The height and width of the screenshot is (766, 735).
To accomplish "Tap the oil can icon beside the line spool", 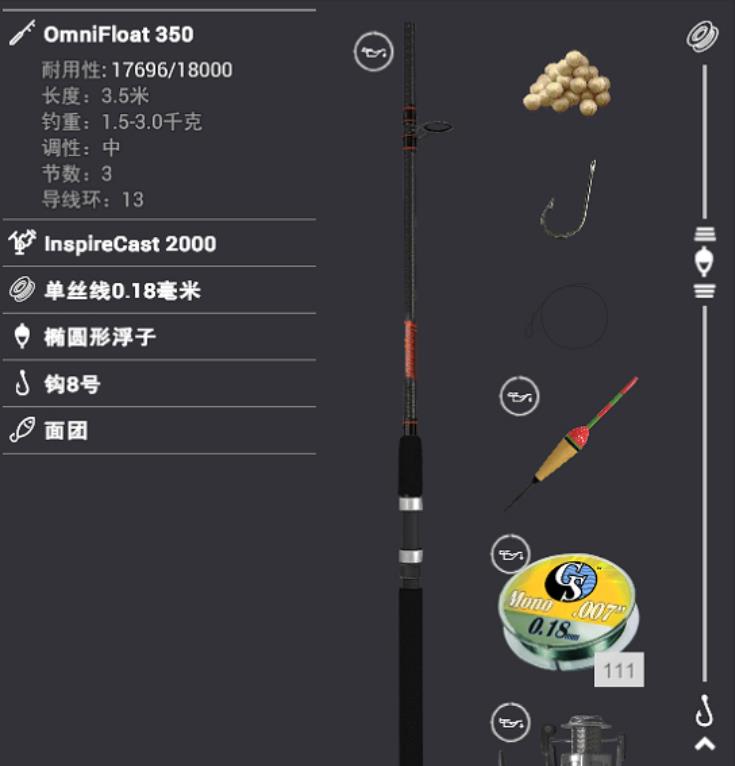I will tap(510, 554).
